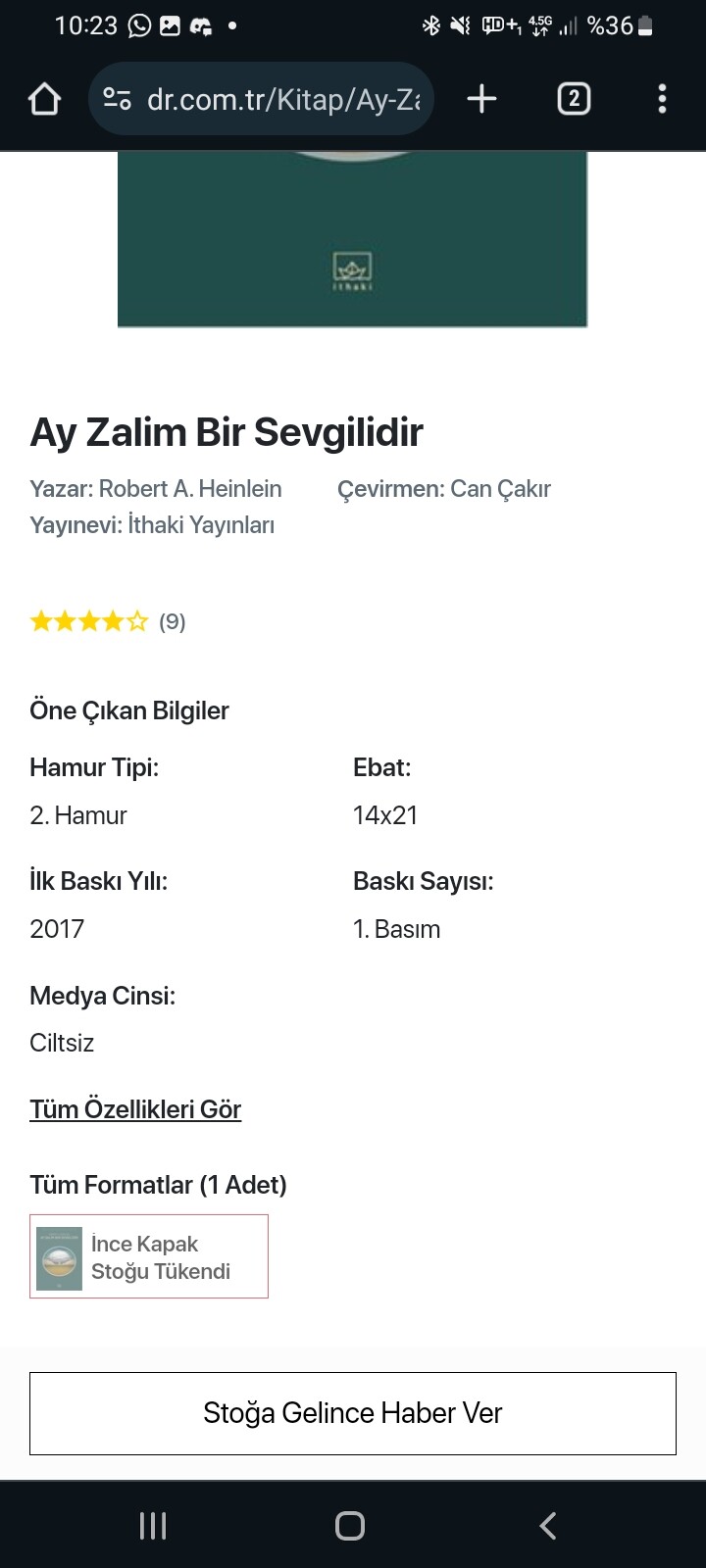The image size is (706, 1568).
Task: Open the book cover image
Action: [x=353, y=240]
